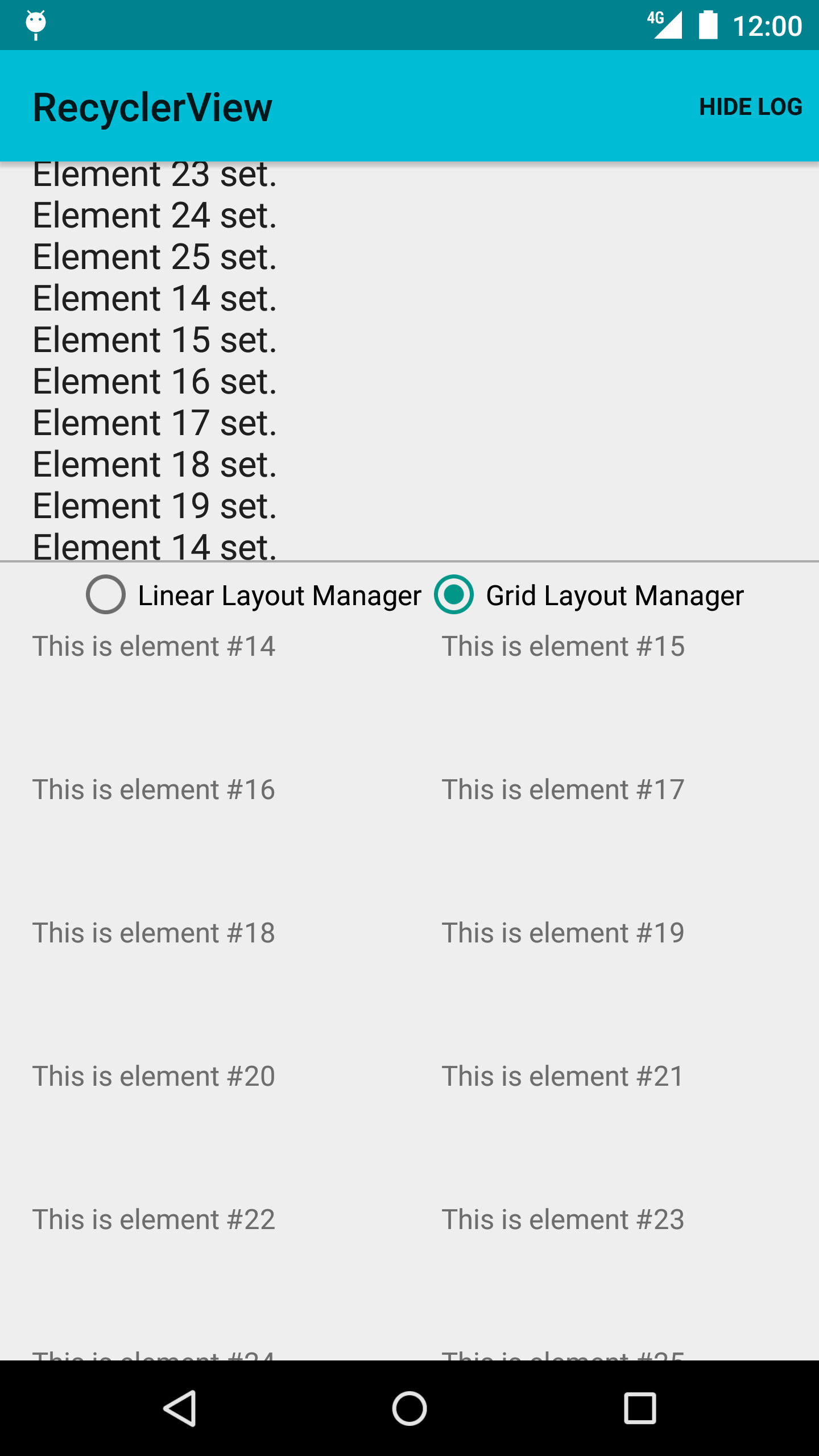Click element #18 in the list
The image size is (819, 1456).
point(154,933)
